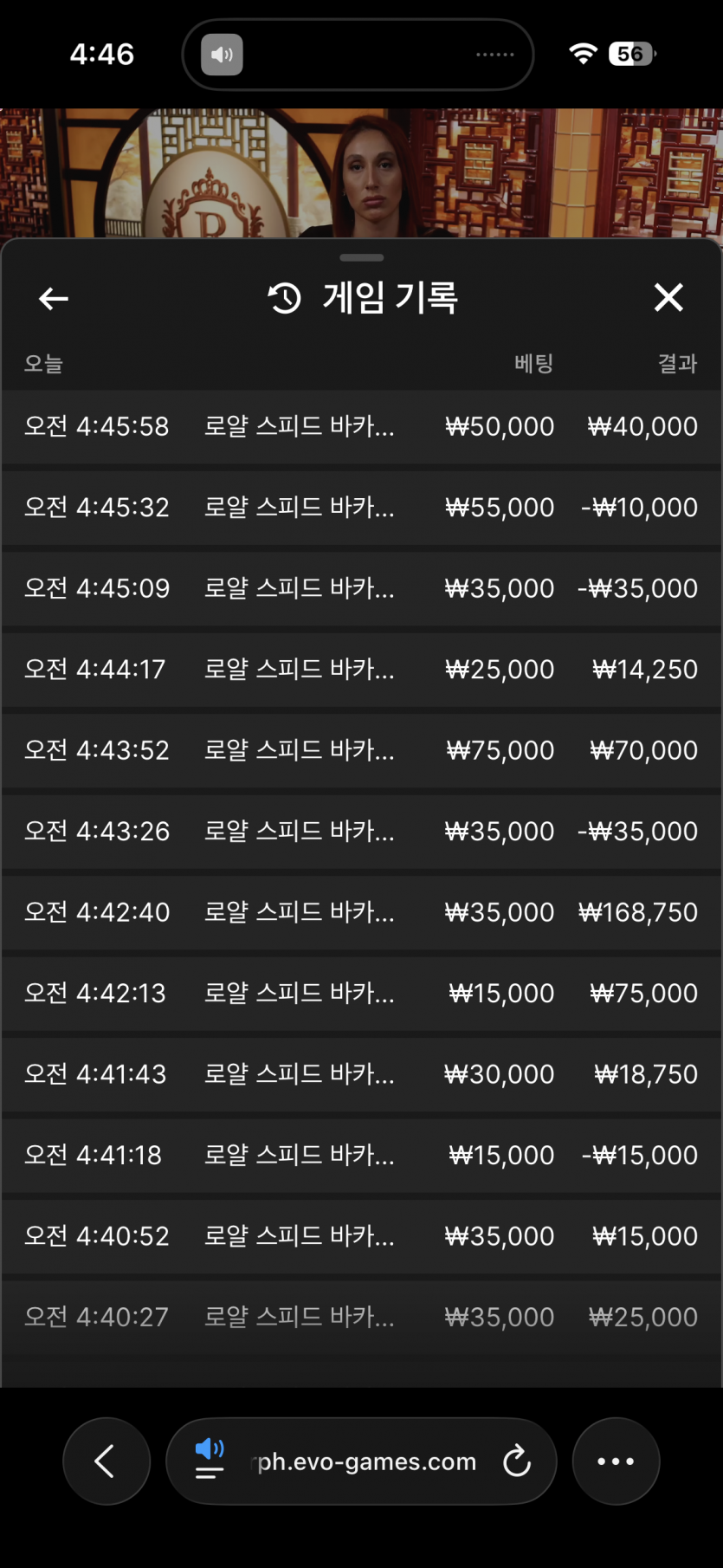Select the 오전 4:42:13 game record

tap(361, 993)
